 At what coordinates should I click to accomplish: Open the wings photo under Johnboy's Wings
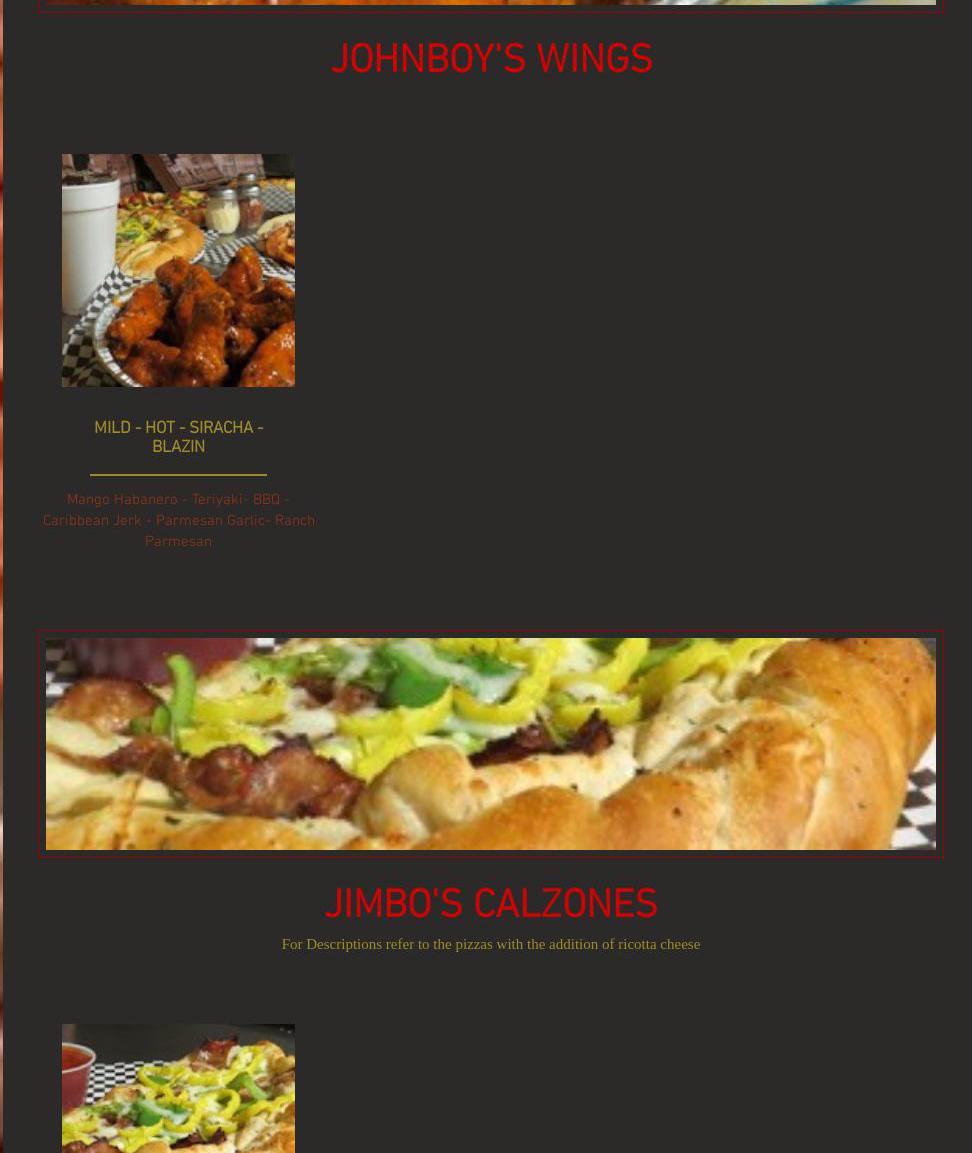tap(178, 270)
